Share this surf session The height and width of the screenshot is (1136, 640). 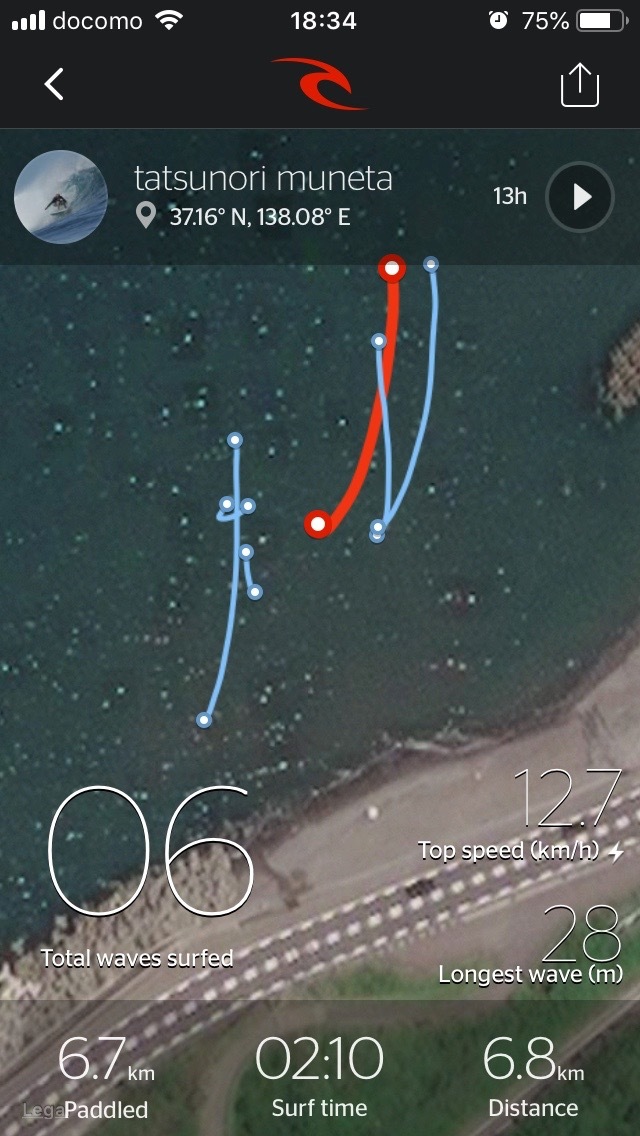[579, 85]
